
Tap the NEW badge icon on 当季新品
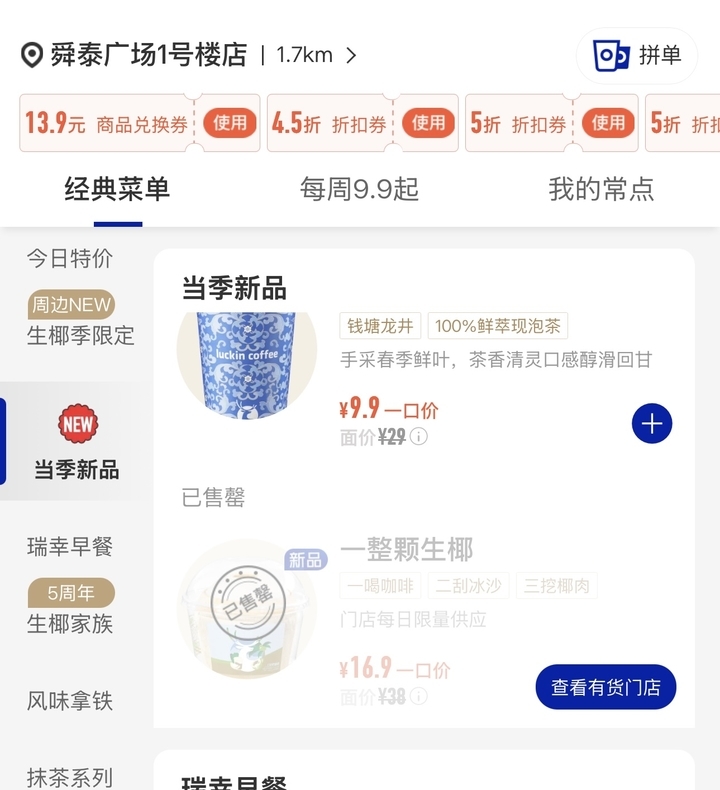[x=76, y=423]
